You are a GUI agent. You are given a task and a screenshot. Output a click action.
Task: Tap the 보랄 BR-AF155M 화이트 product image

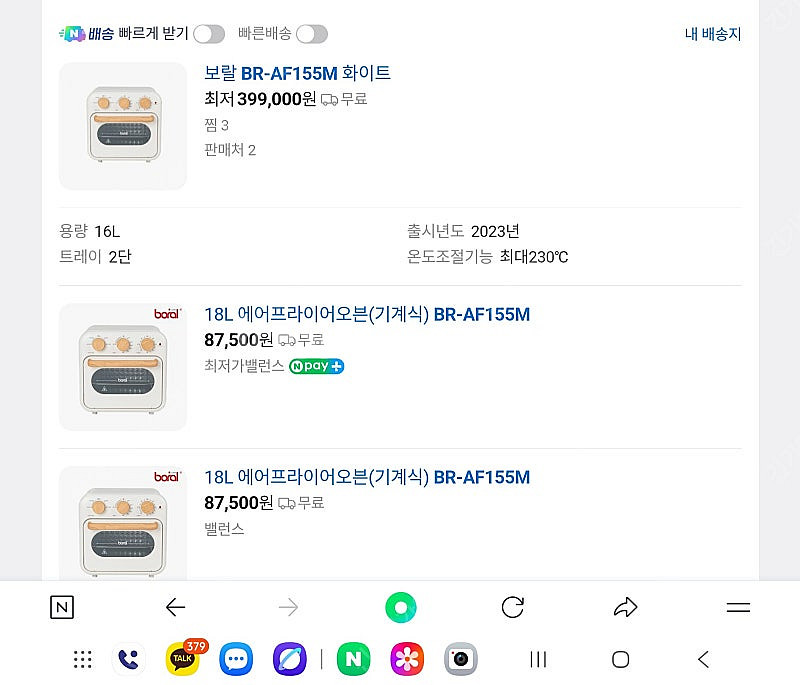(123, 126)
